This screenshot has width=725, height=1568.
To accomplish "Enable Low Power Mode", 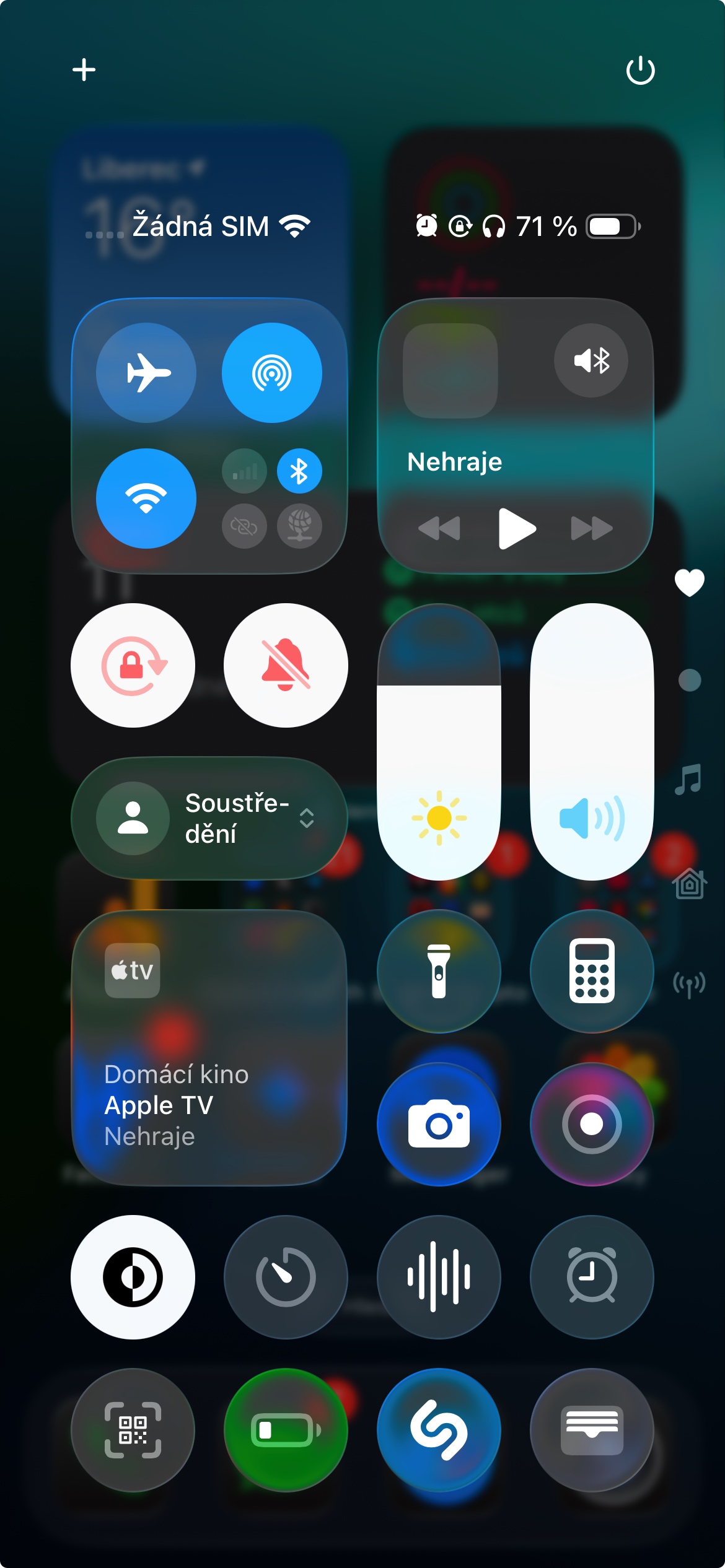I will tap(286, 1430).
